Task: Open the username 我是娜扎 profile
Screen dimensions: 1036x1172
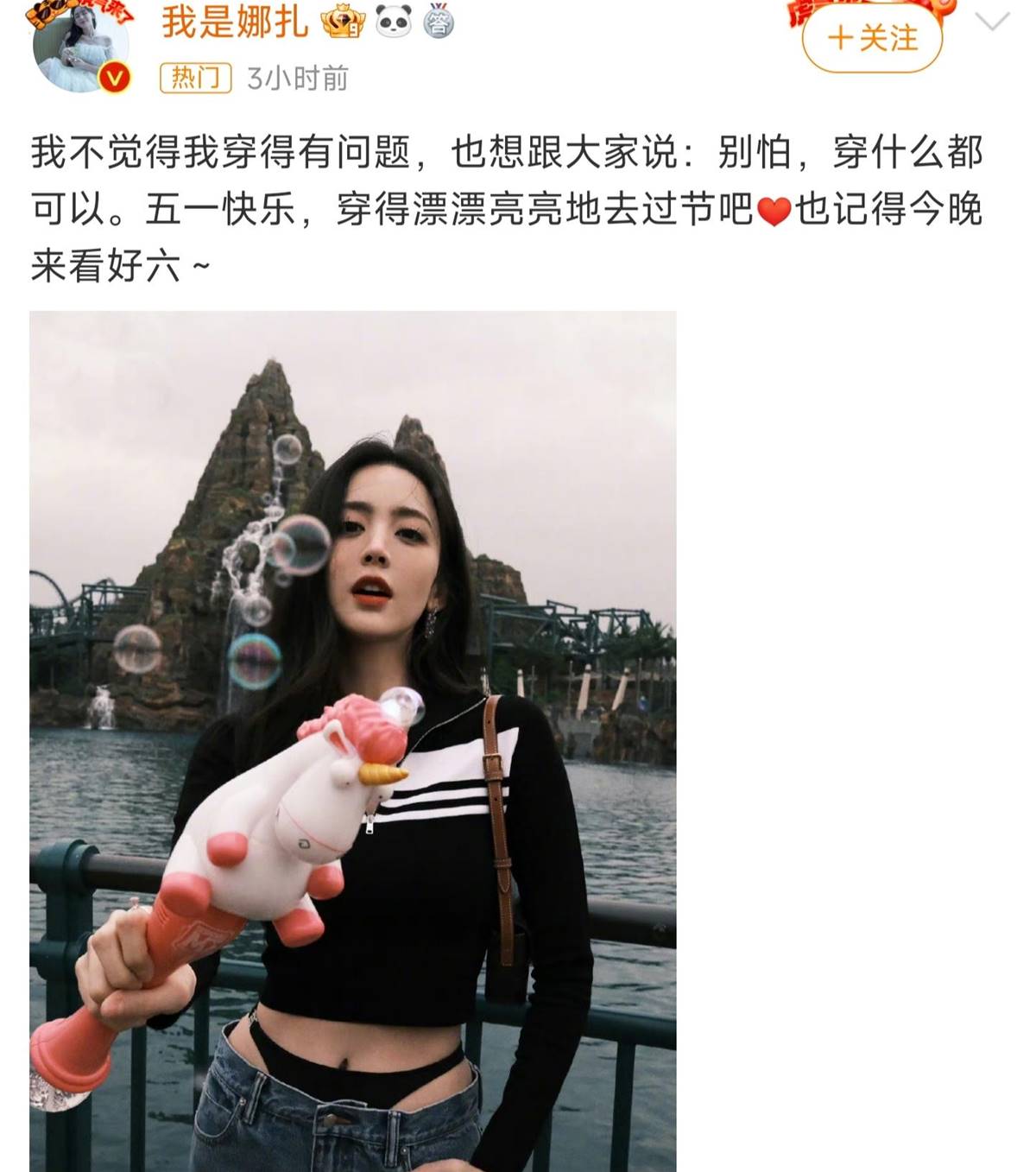Action: [235, 21]
